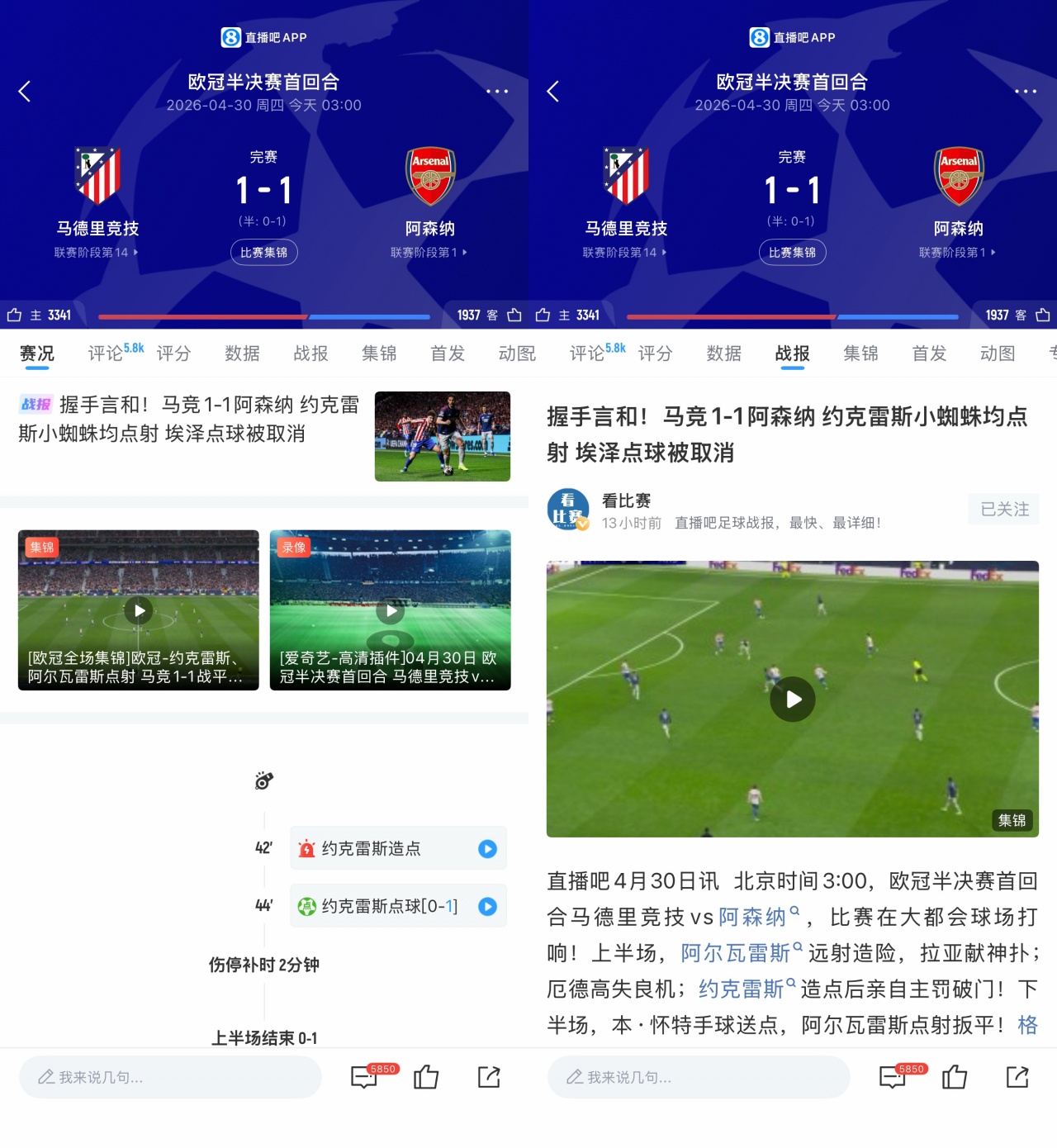Open the 约克雷斯 link in the article text
The image size is (1057, 1148).
click(x=742, y=989)
